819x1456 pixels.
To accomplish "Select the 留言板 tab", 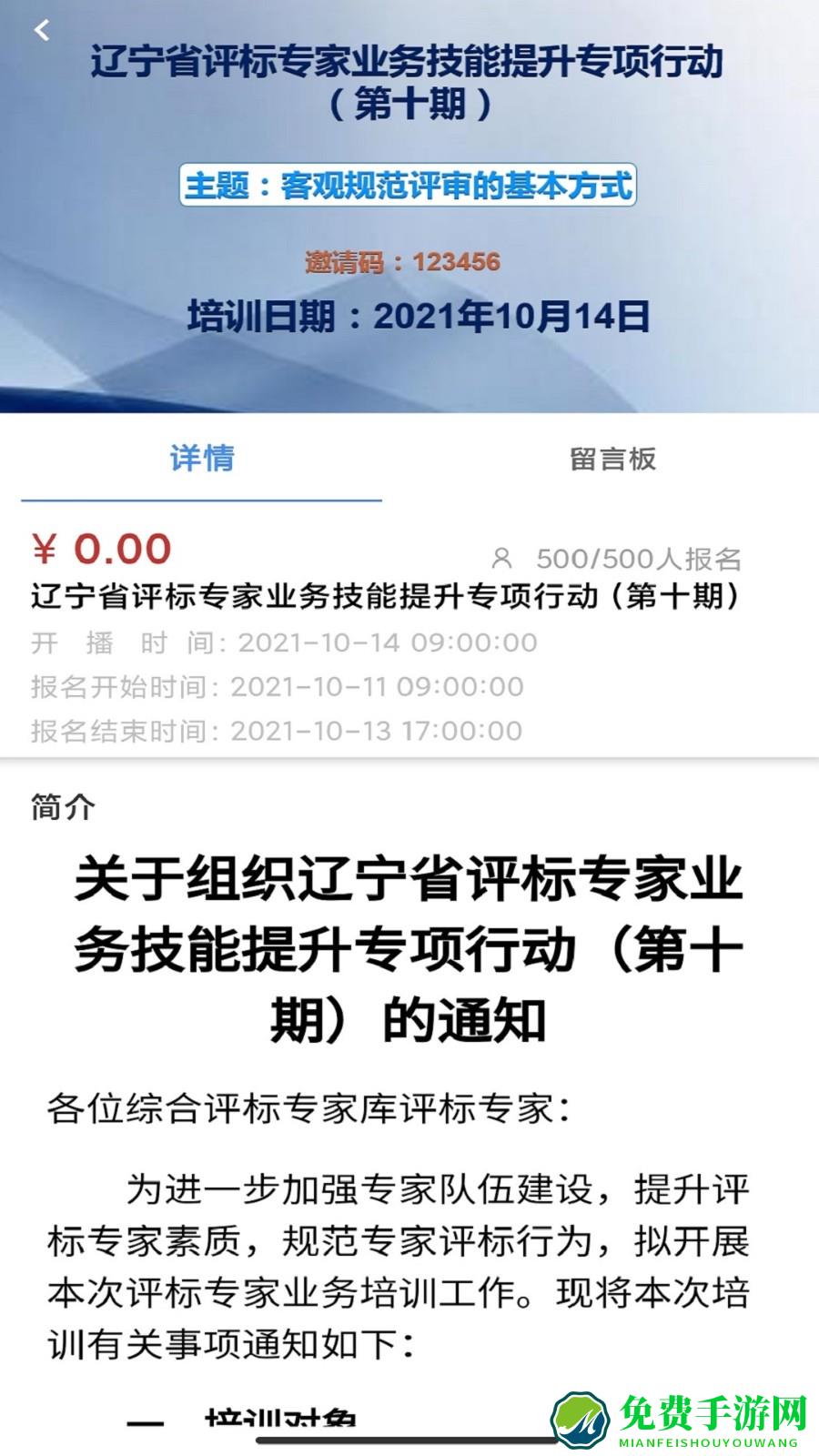I will (613, 460).
